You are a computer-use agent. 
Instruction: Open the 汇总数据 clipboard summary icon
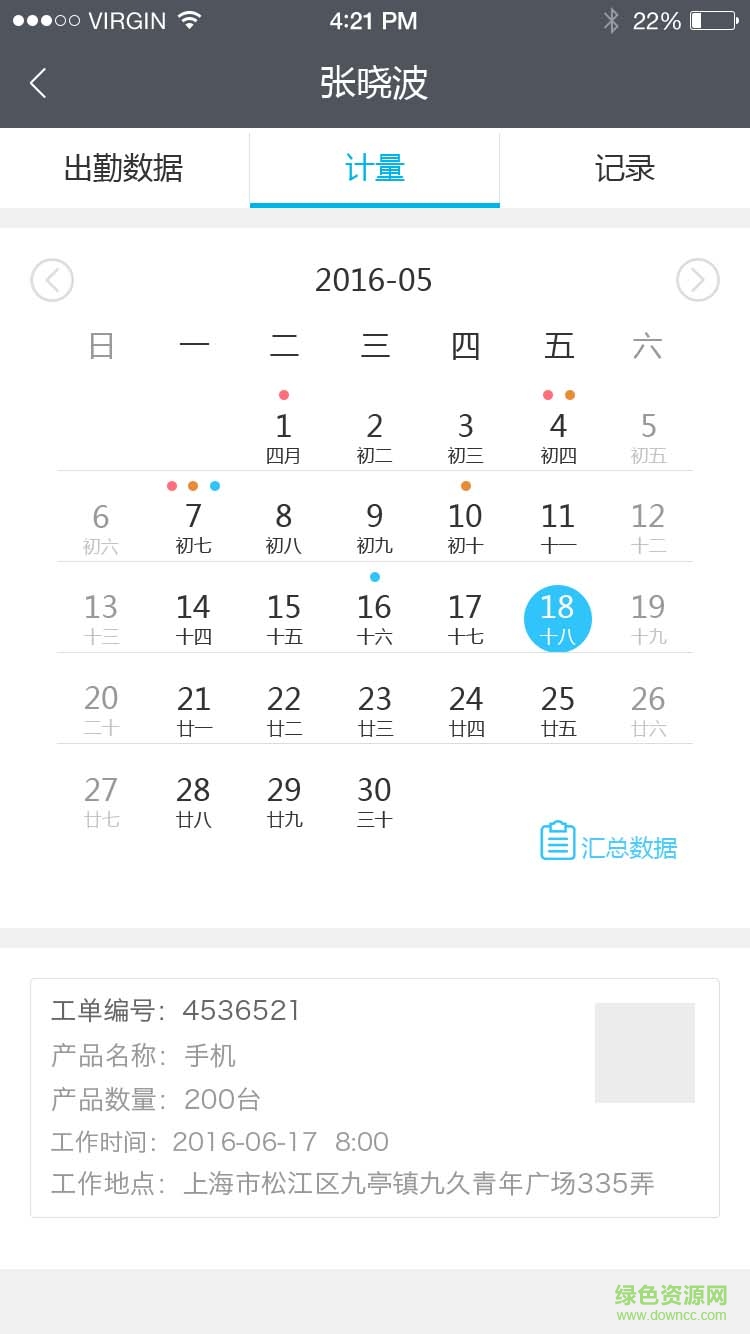[557, 840]
